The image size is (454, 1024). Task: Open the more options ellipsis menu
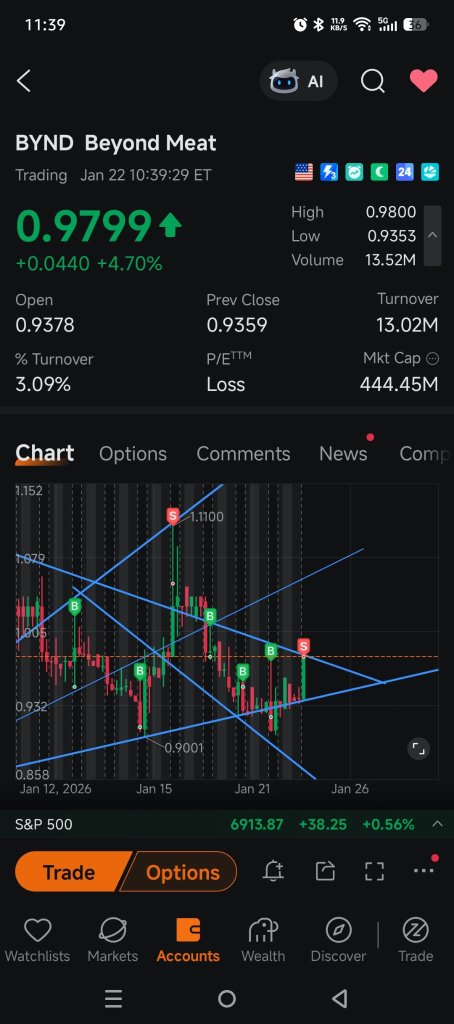[x=424, y=870]
